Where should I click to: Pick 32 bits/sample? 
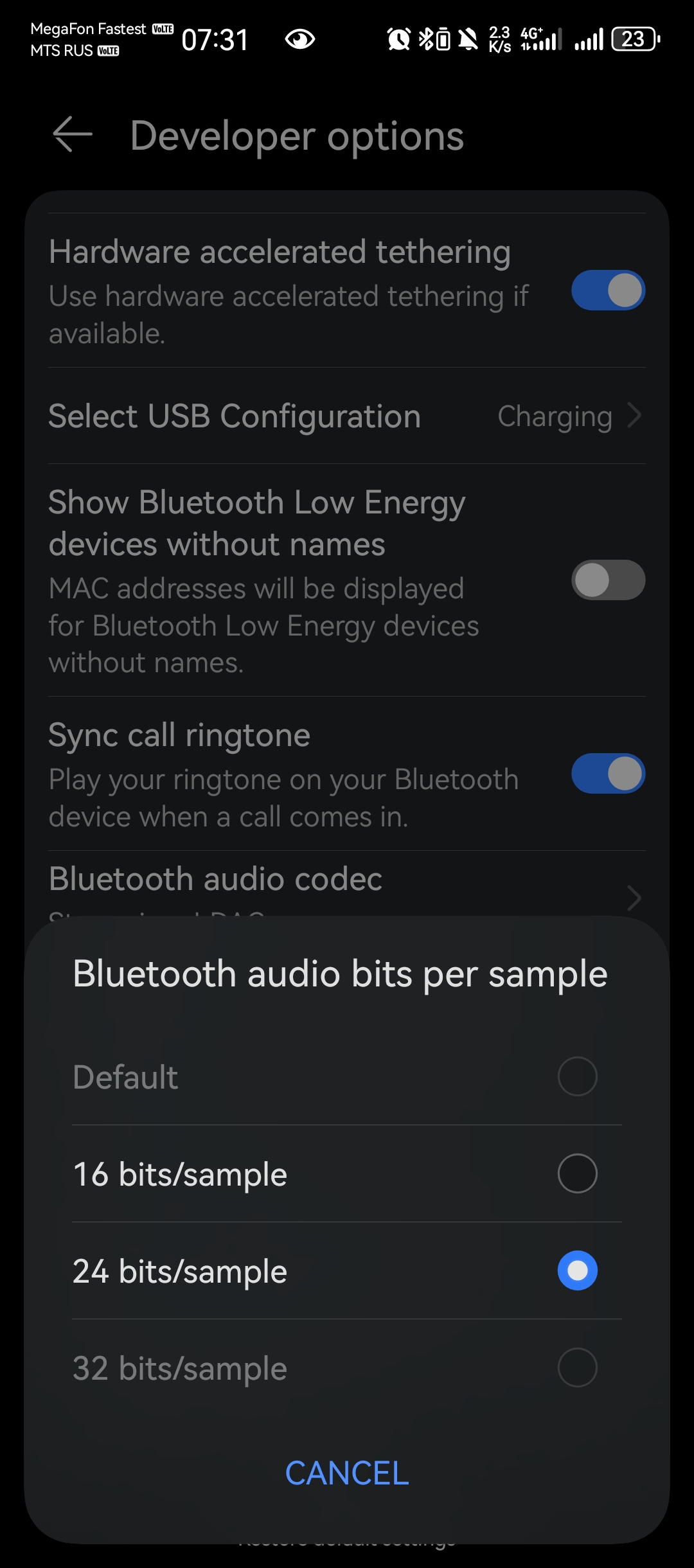coord(577,1368)
